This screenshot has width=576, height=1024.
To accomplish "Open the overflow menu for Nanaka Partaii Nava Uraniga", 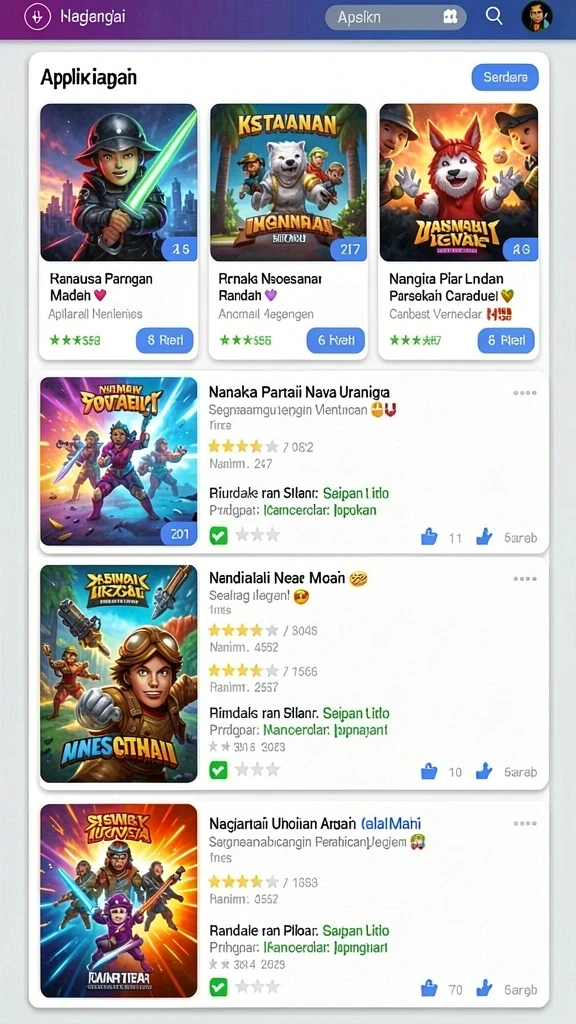I will point(525,393).
